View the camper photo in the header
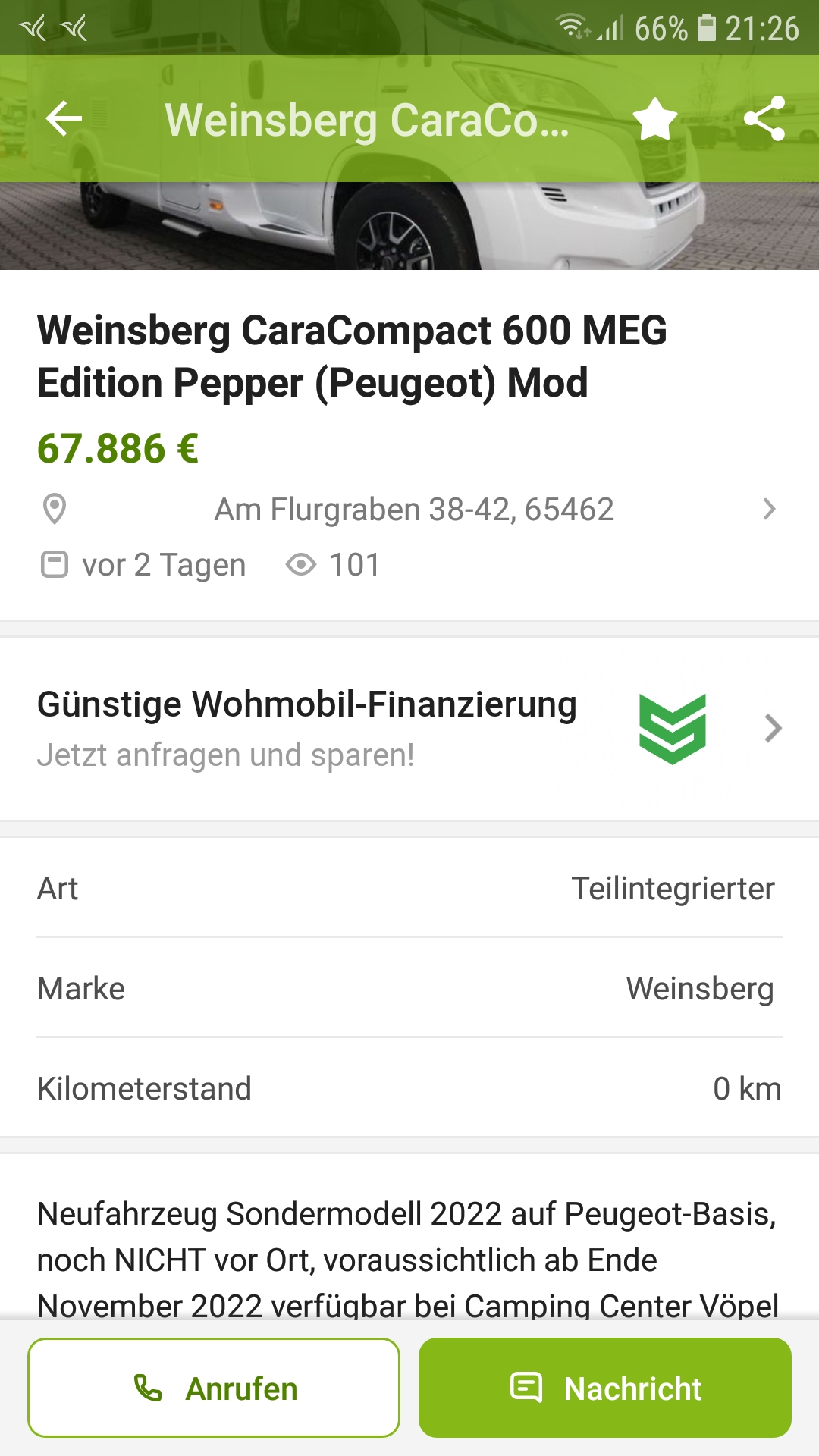 [409, 227]
